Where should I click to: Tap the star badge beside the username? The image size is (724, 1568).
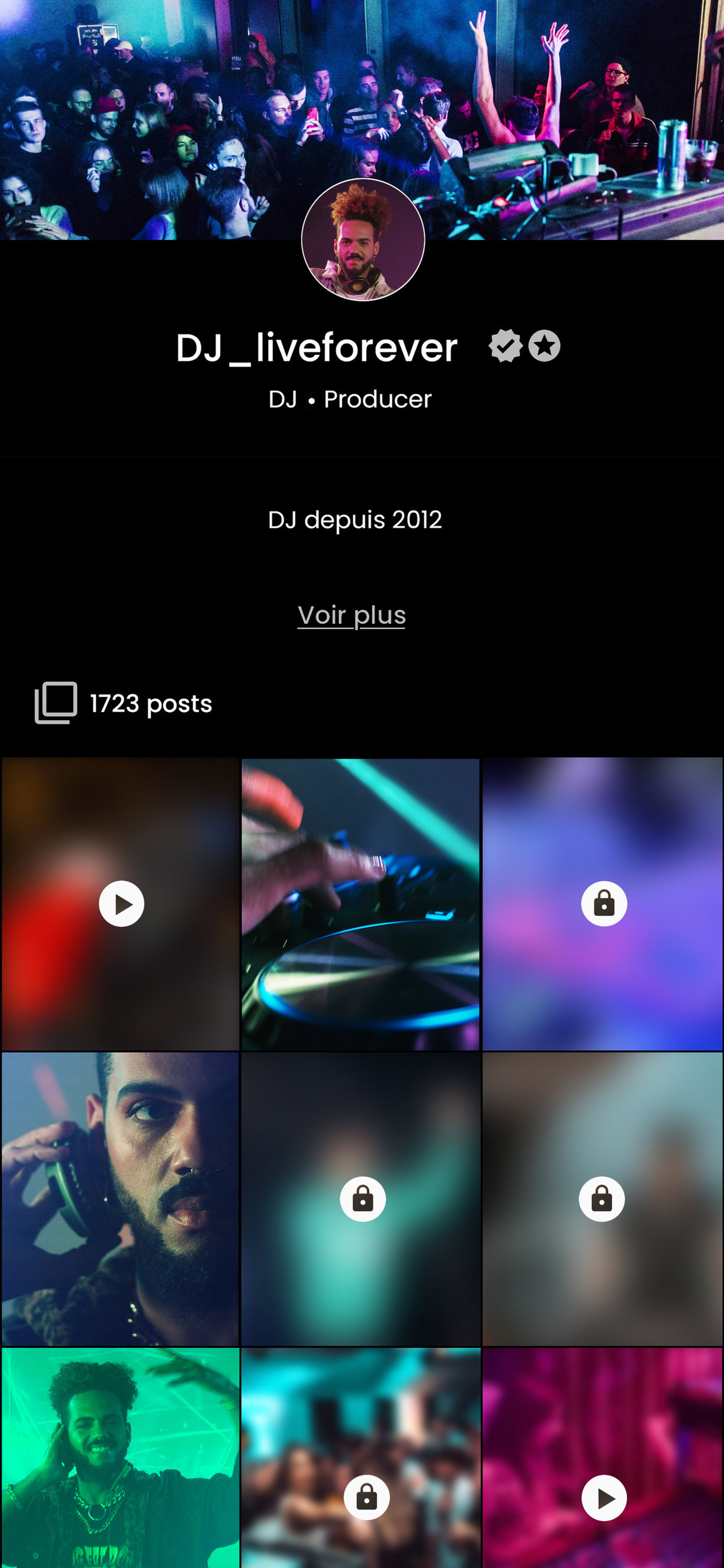tap(544, 346)
